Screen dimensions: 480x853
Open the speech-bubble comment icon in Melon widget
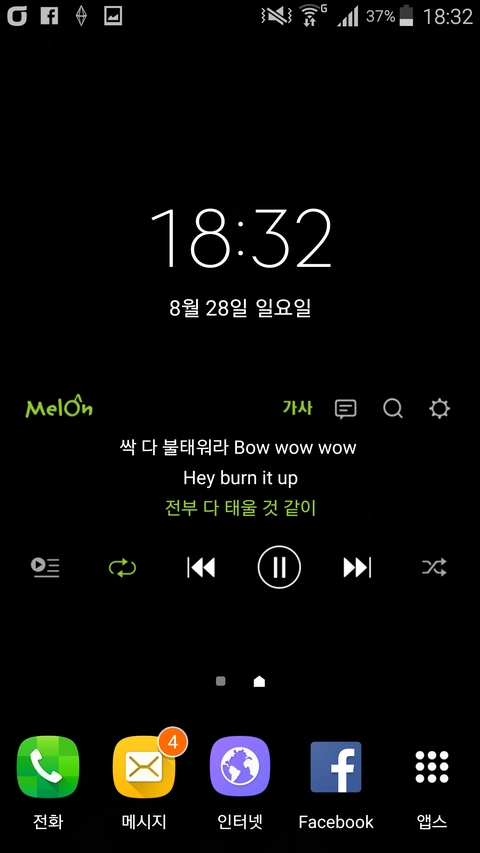(346, 409)
